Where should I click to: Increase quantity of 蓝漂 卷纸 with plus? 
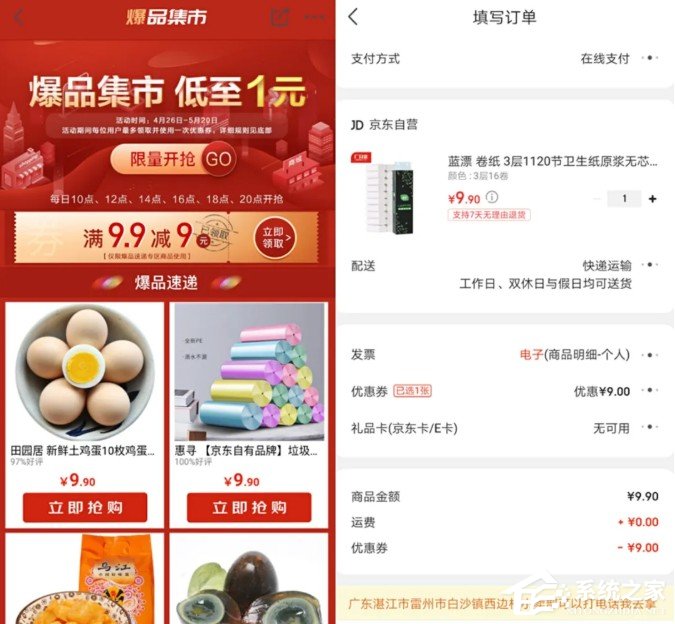pos(652,199)
